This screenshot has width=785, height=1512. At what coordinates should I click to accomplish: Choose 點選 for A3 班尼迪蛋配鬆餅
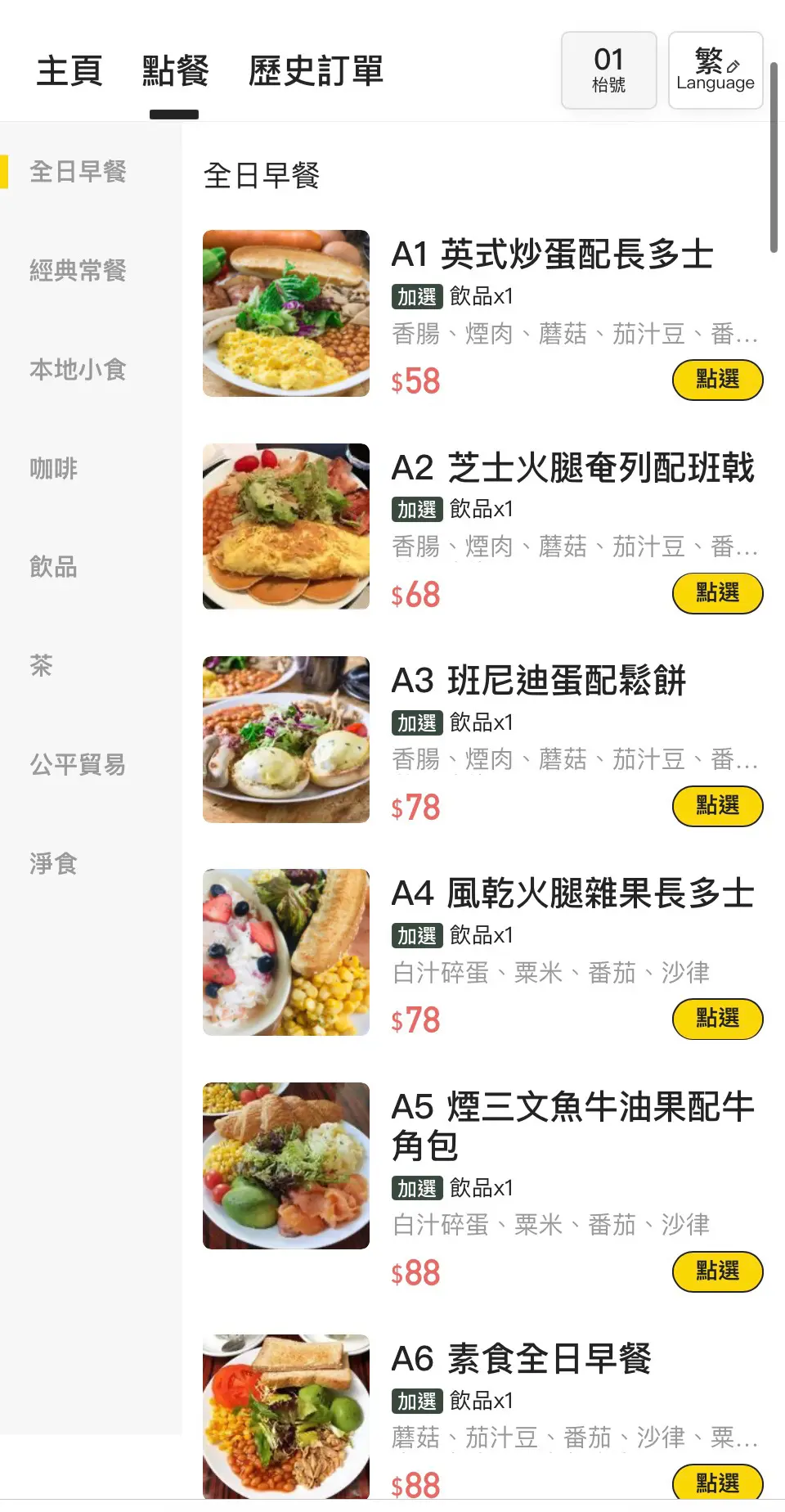[x=717, y=807]
